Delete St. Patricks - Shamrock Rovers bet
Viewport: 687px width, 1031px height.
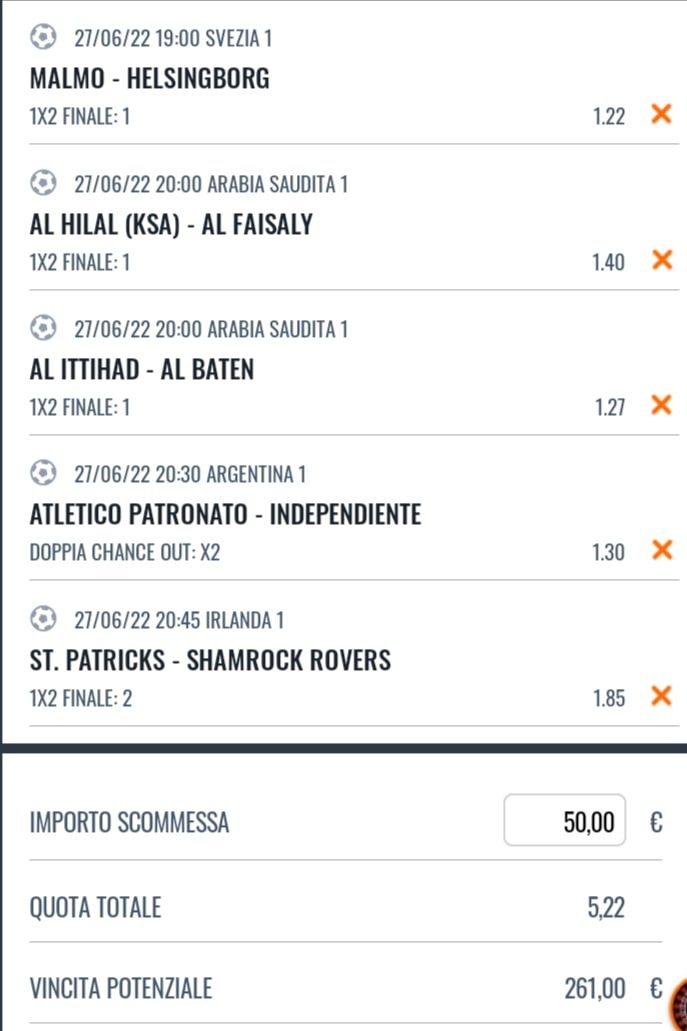660,695
